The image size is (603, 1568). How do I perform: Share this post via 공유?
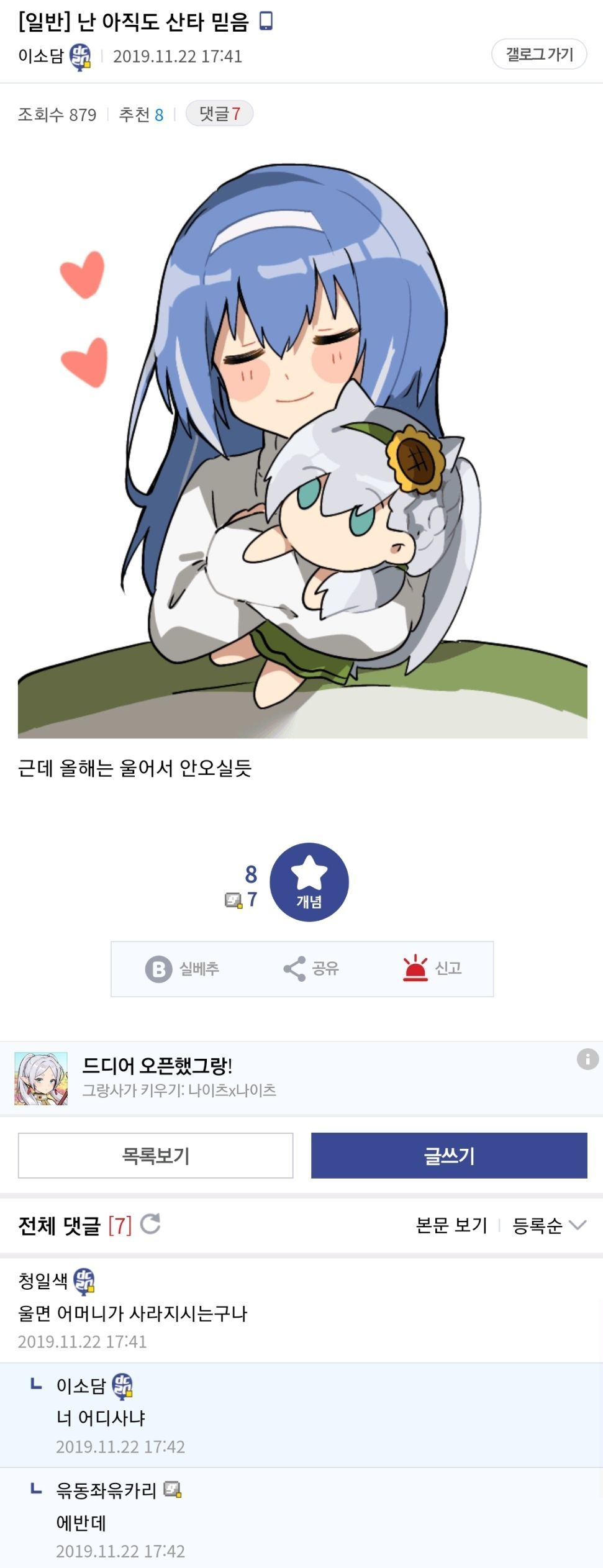[311, 969]
